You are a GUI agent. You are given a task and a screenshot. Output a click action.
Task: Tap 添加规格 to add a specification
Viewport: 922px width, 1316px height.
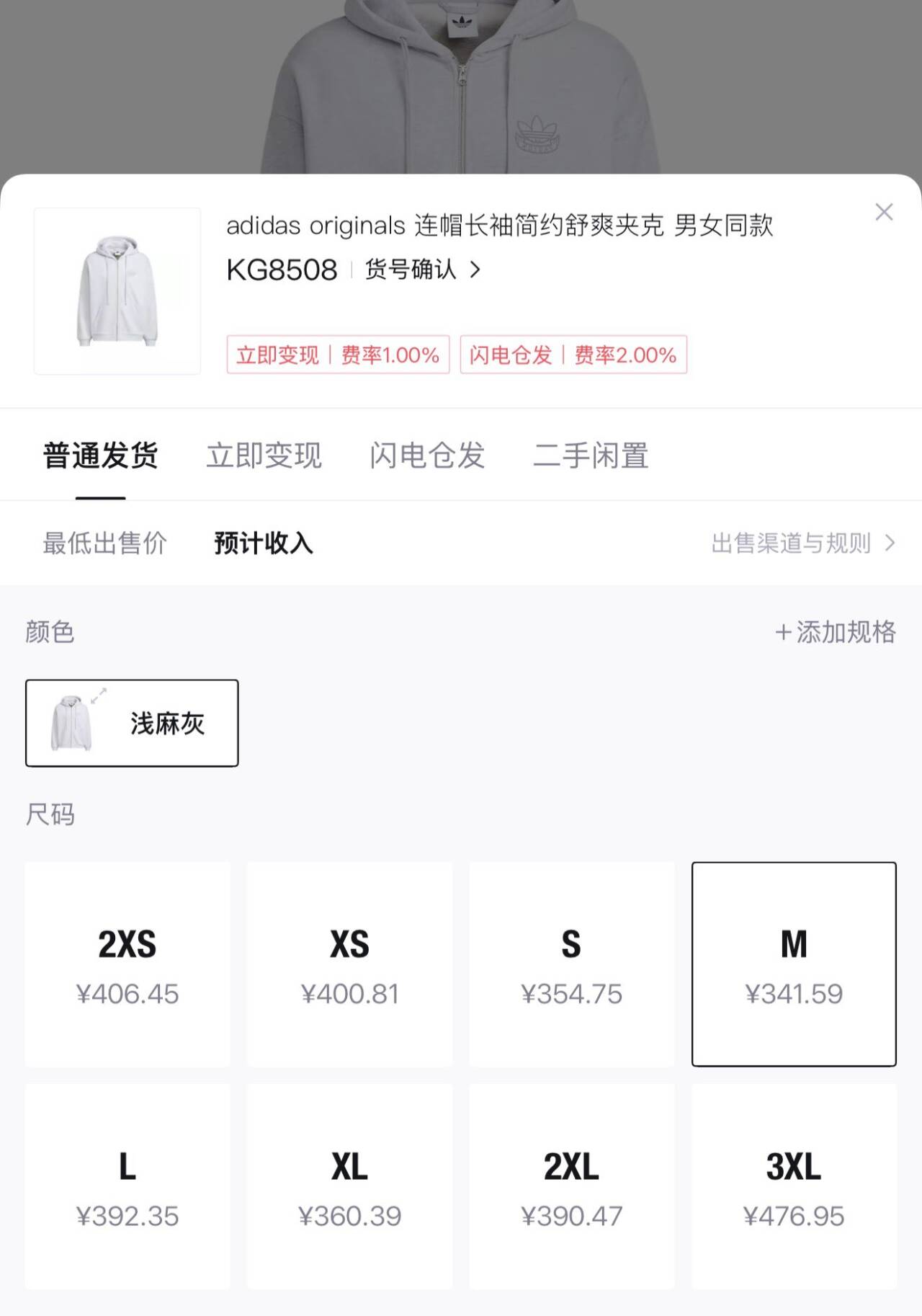point(836,632)
